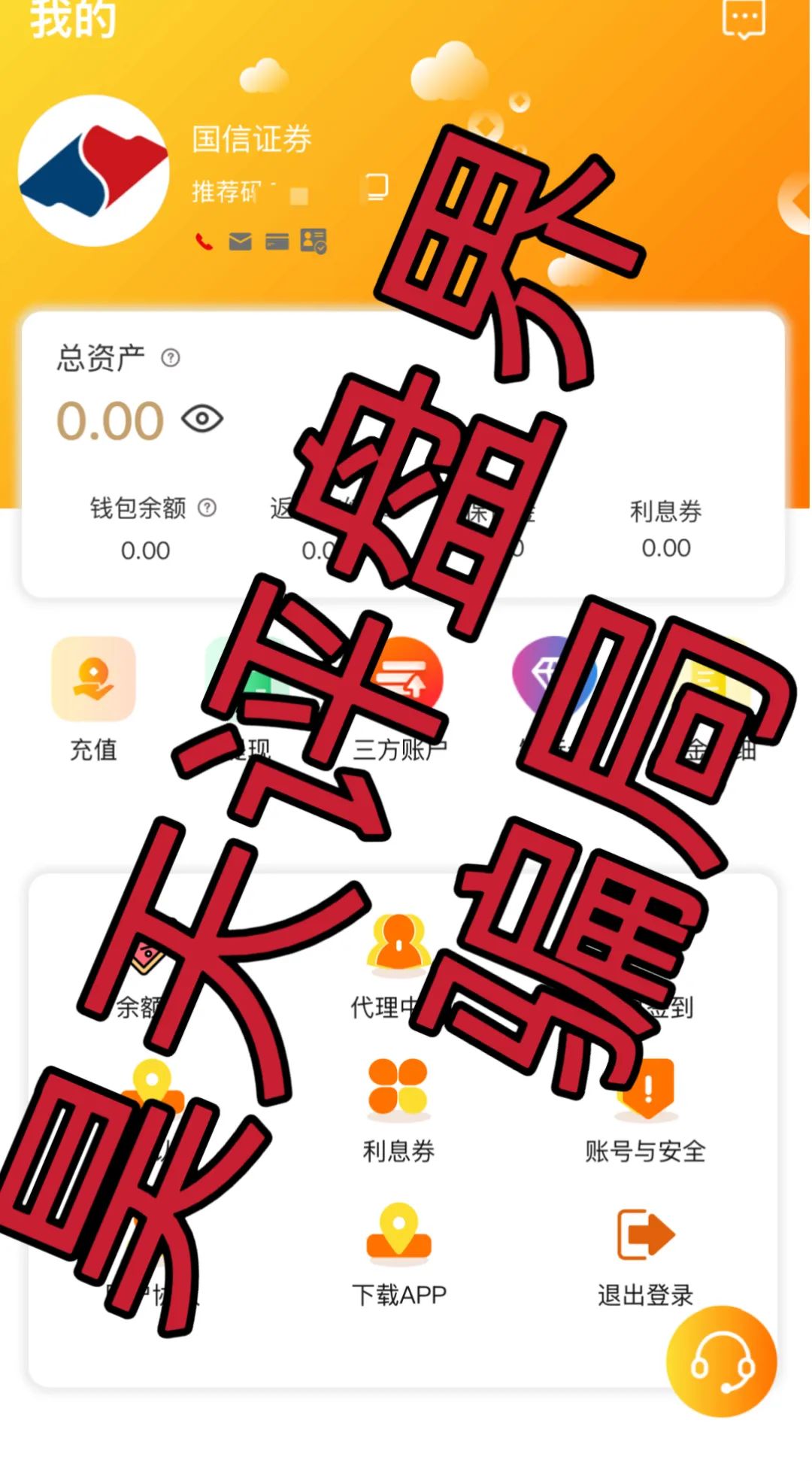
Task: Show help for 总资产 via the question mark icon
Action: [x=171, y=358]
